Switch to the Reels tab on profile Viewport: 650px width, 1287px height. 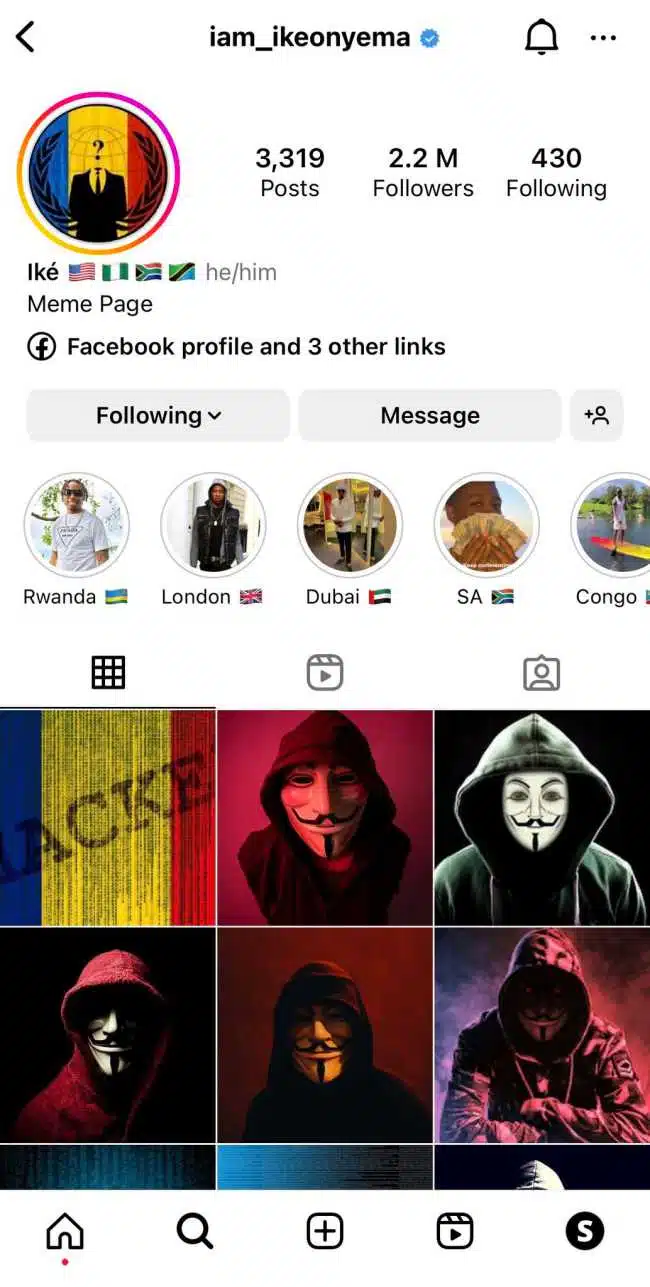click(325, 673)
